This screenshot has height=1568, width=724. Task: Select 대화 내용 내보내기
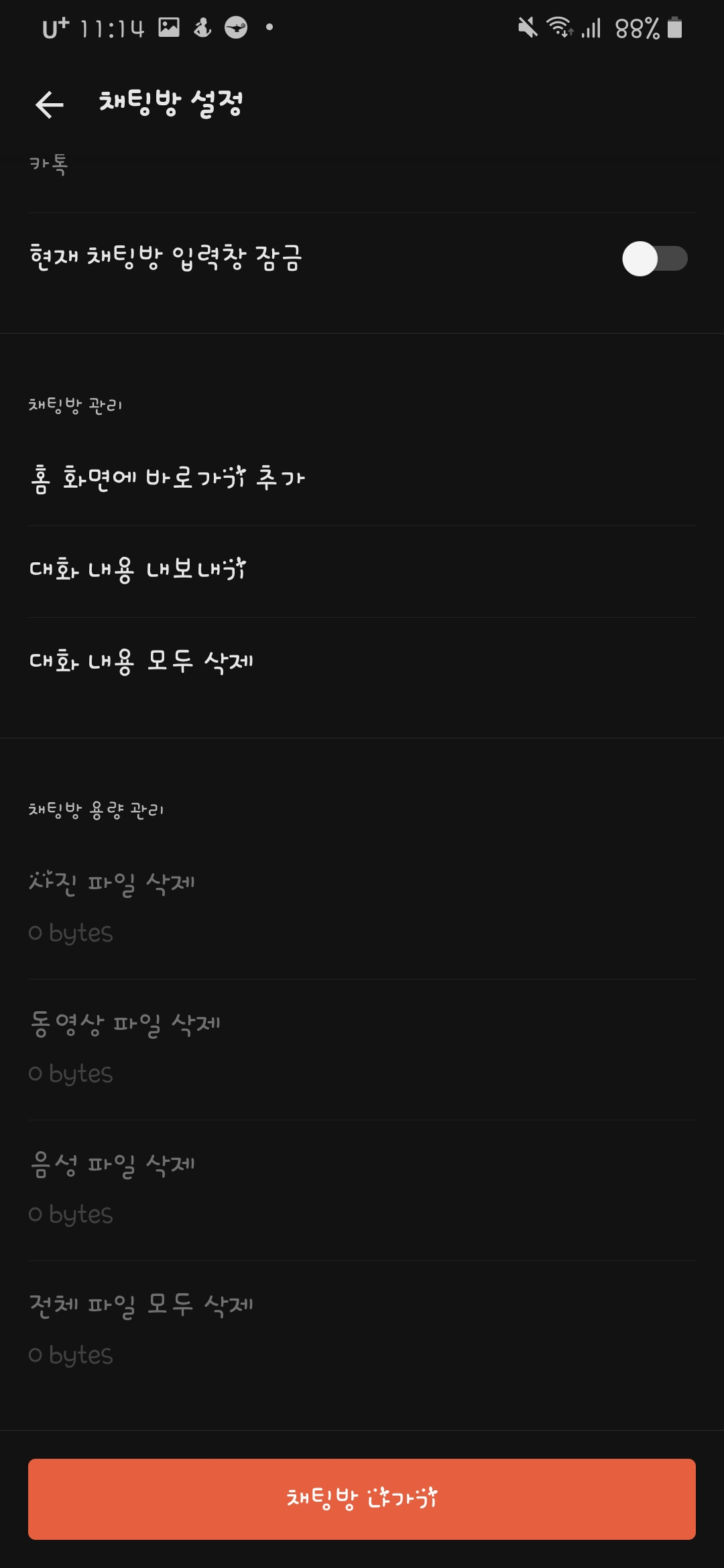pyautogui.click(x=362, y=571)
